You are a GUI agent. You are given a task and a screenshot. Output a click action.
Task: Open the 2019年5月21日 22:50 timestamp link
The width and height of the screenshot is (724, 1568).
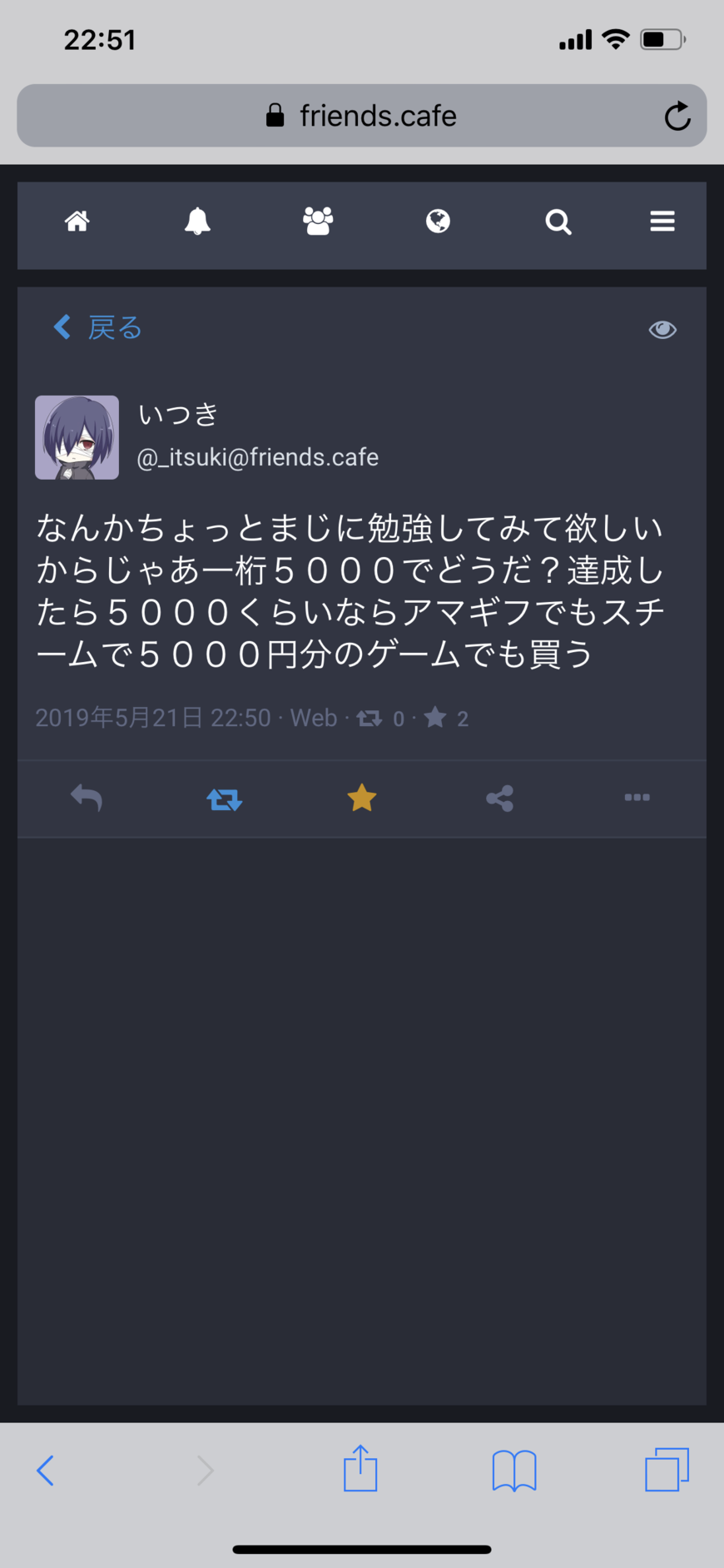tap(153, 718)
